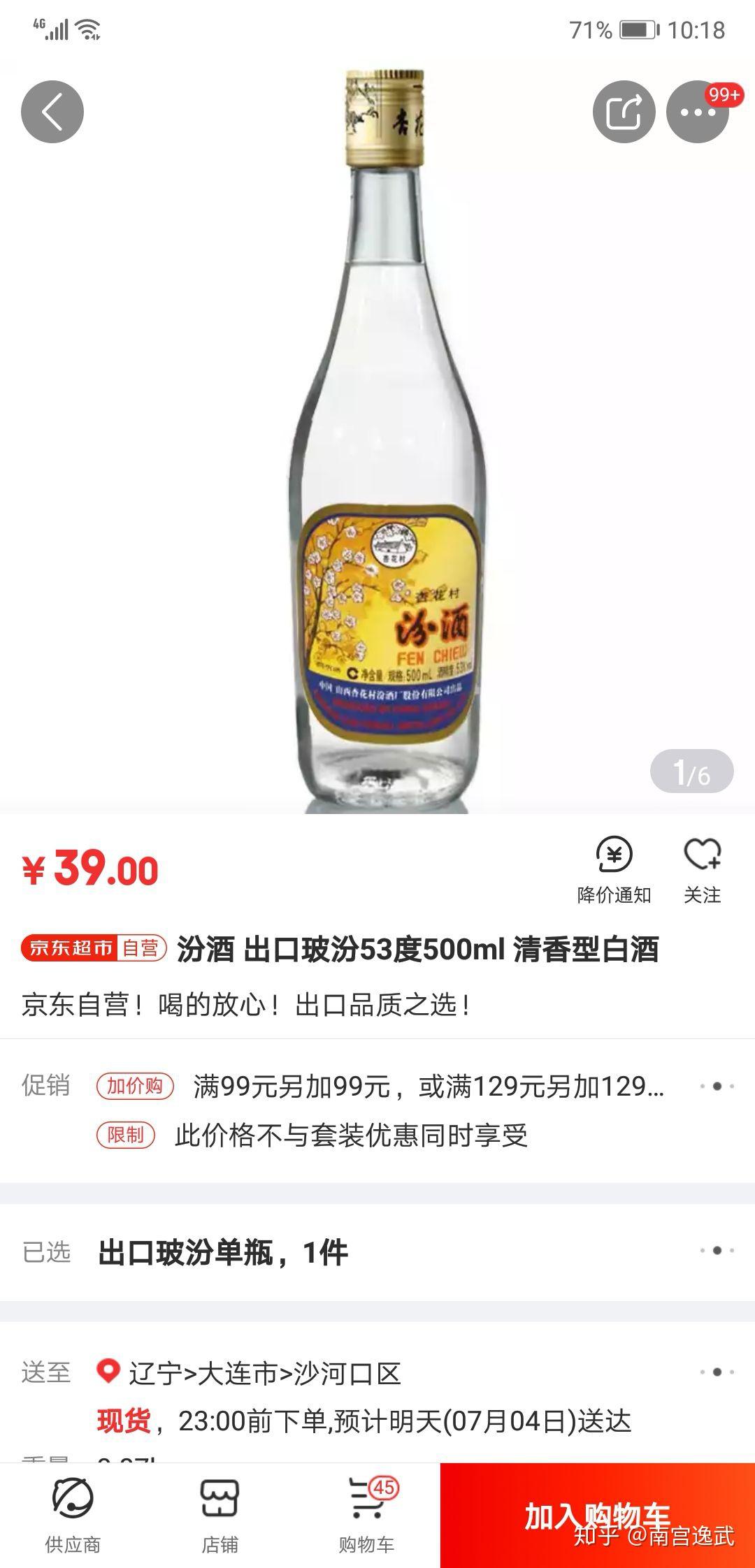Viewport: 755px width, 1568px height.
Task: Contact the supplier (供应商)
Action: (73, 1516)
